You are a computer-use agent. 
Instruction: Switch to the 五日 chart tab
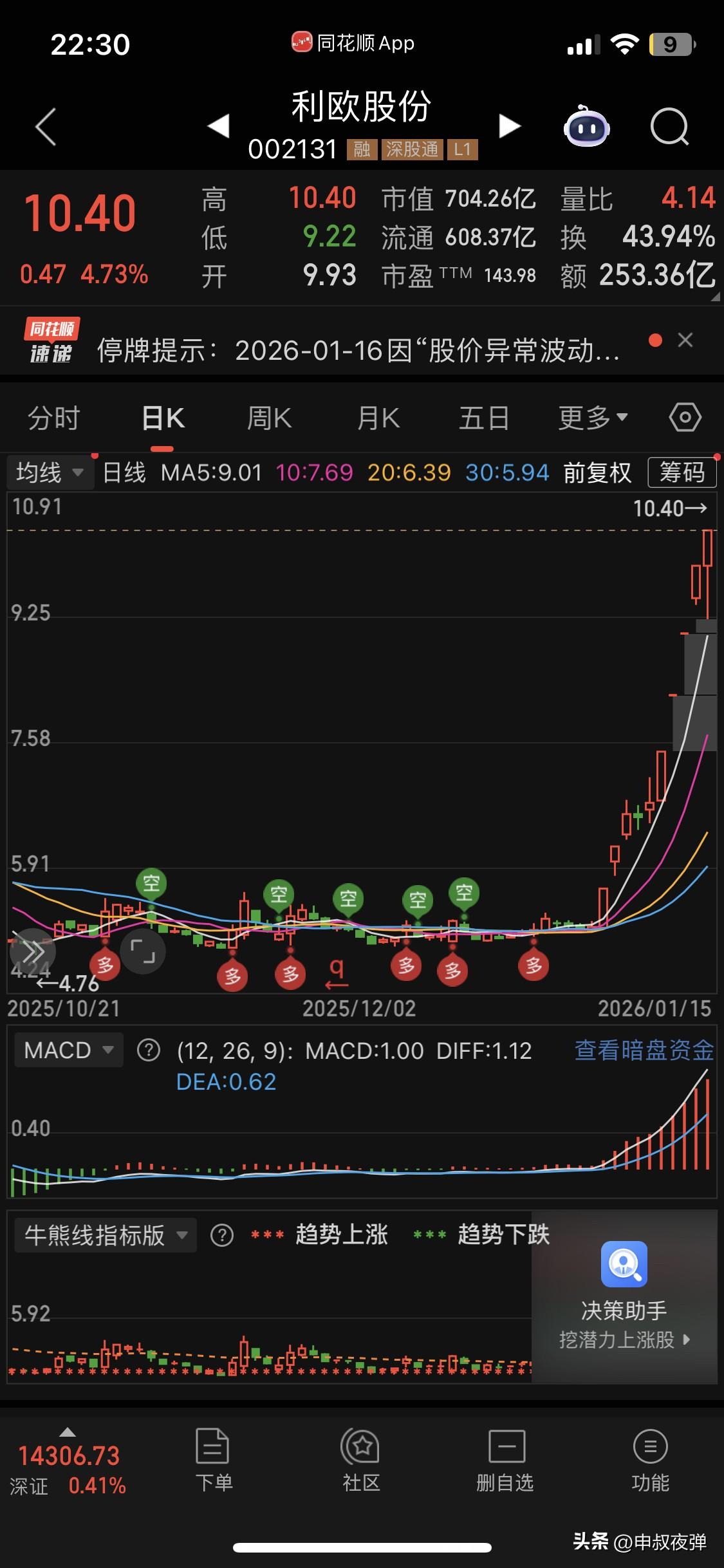484,418
